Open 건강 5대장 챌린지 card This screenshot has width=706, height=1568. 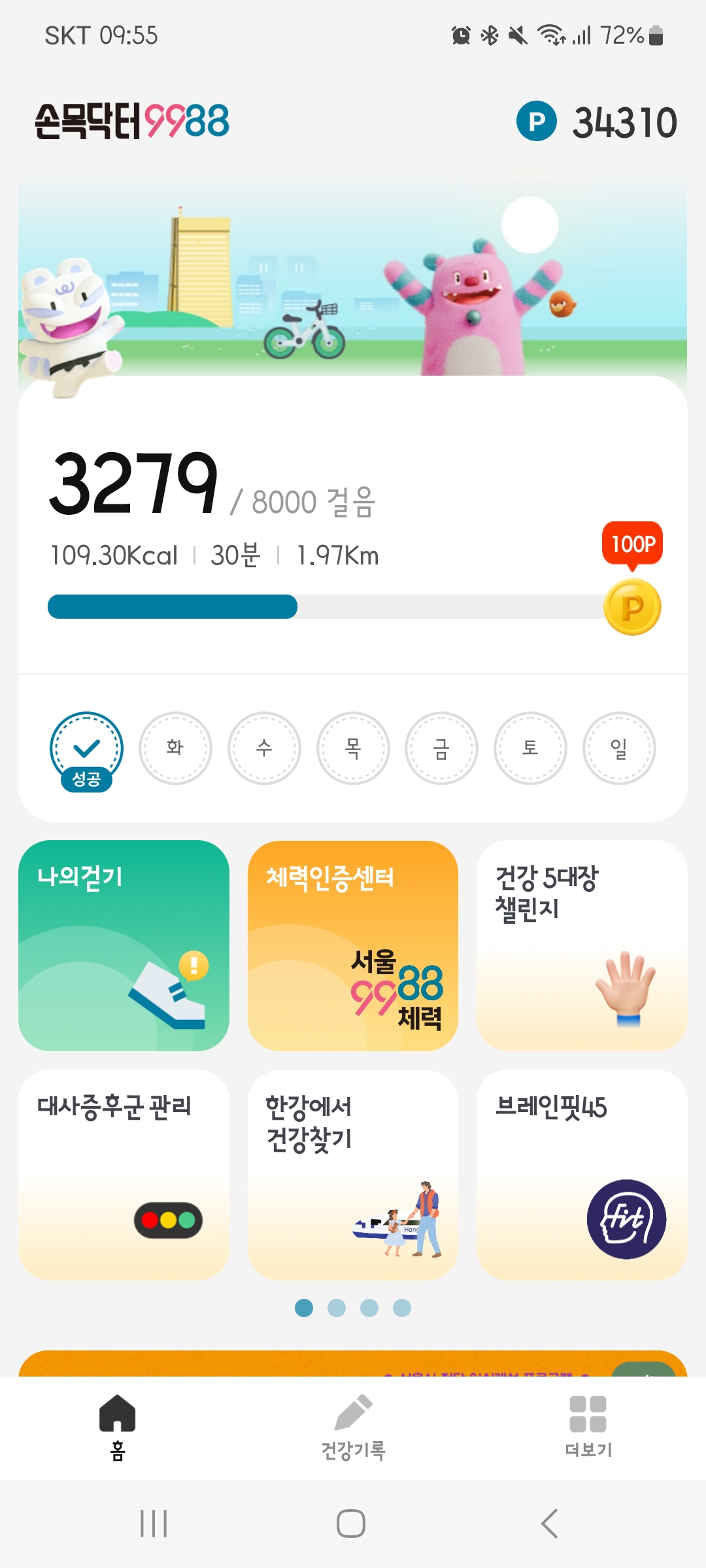[582, 945]
